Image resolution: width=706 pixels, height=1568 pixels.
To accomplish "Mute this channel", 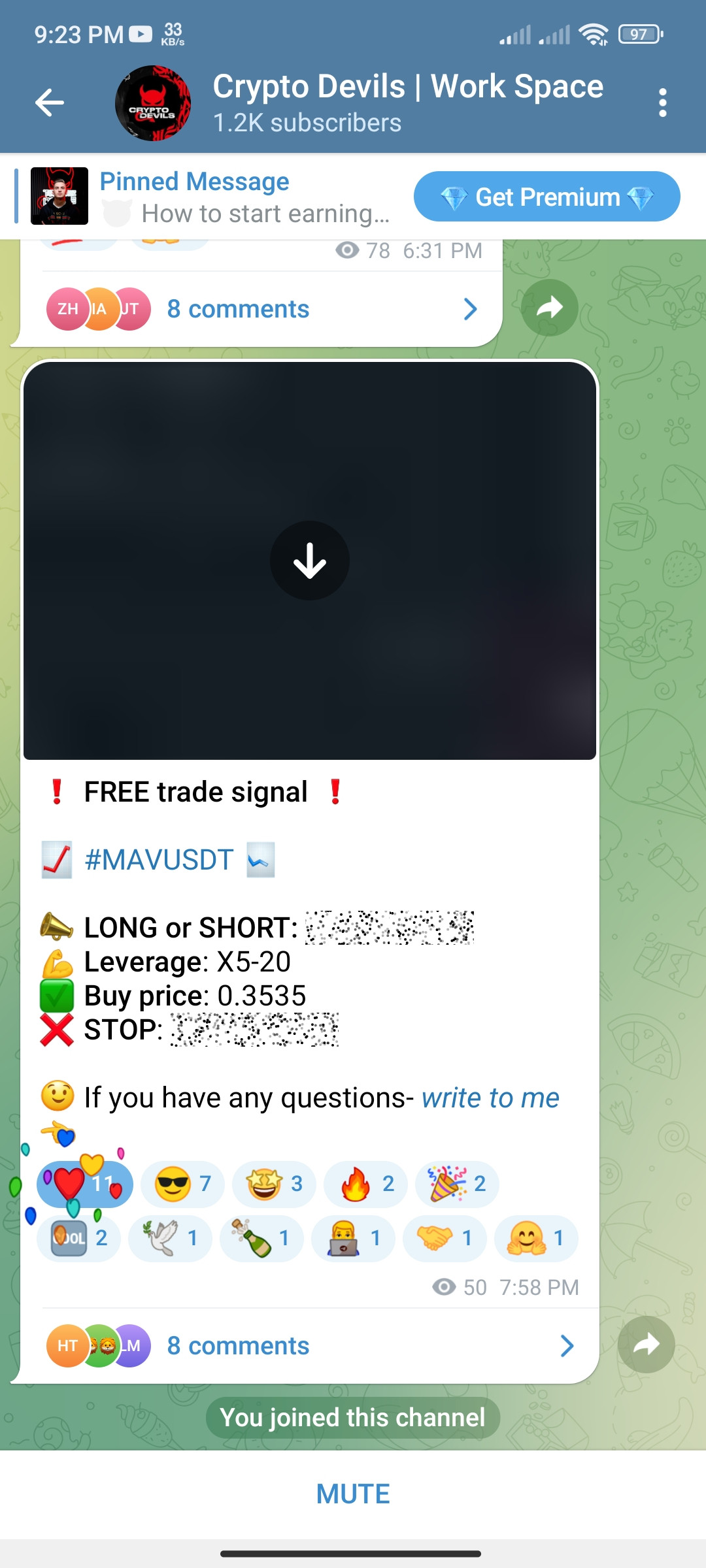I will (353, 1494).
